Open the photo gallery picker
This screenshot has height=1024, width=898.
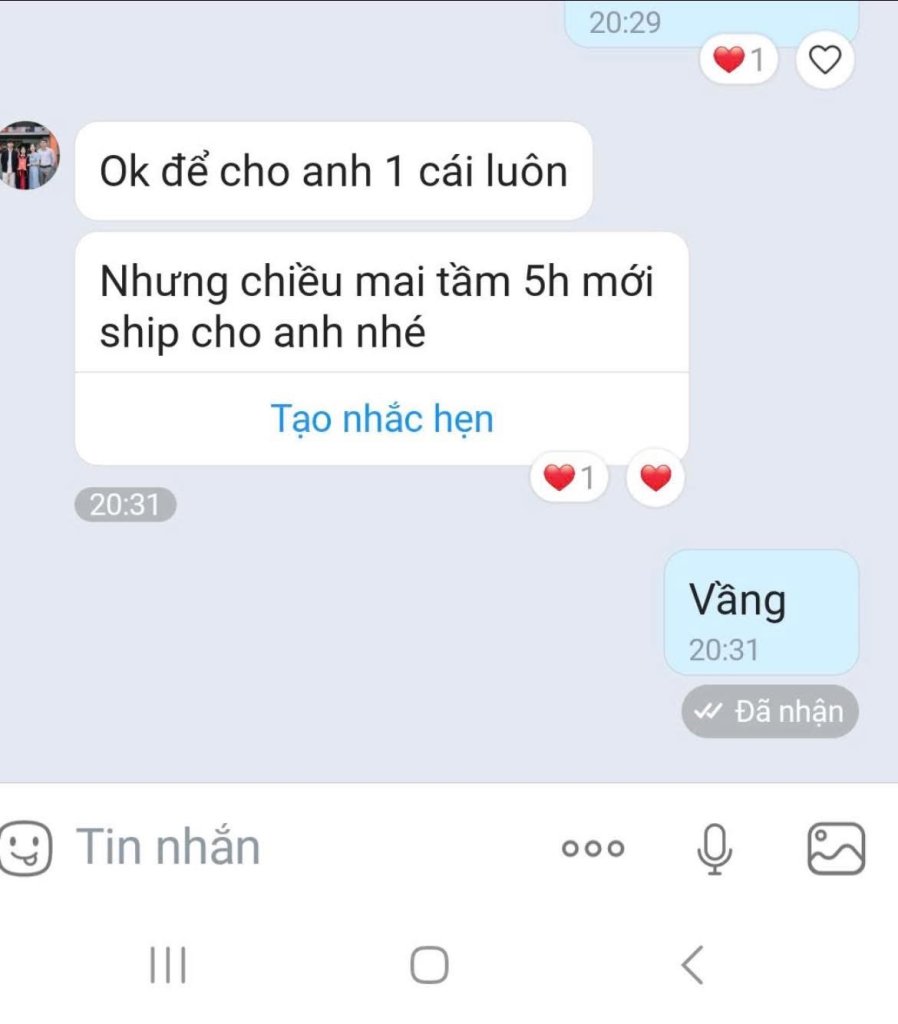click(x=836, y=849)
